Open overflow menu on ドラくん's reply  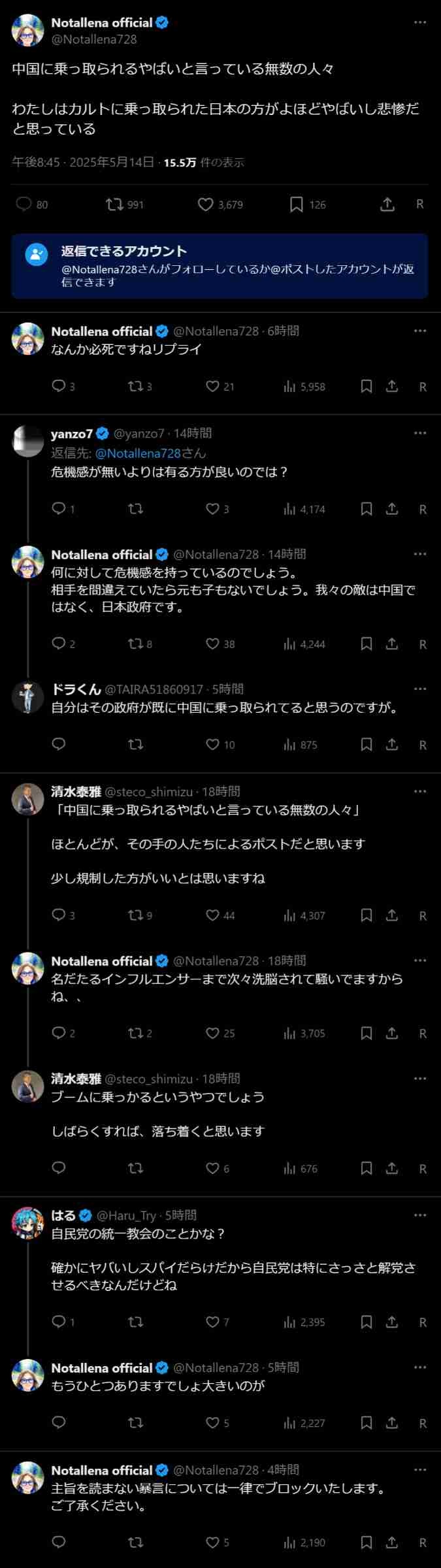(x=420, y=689)
